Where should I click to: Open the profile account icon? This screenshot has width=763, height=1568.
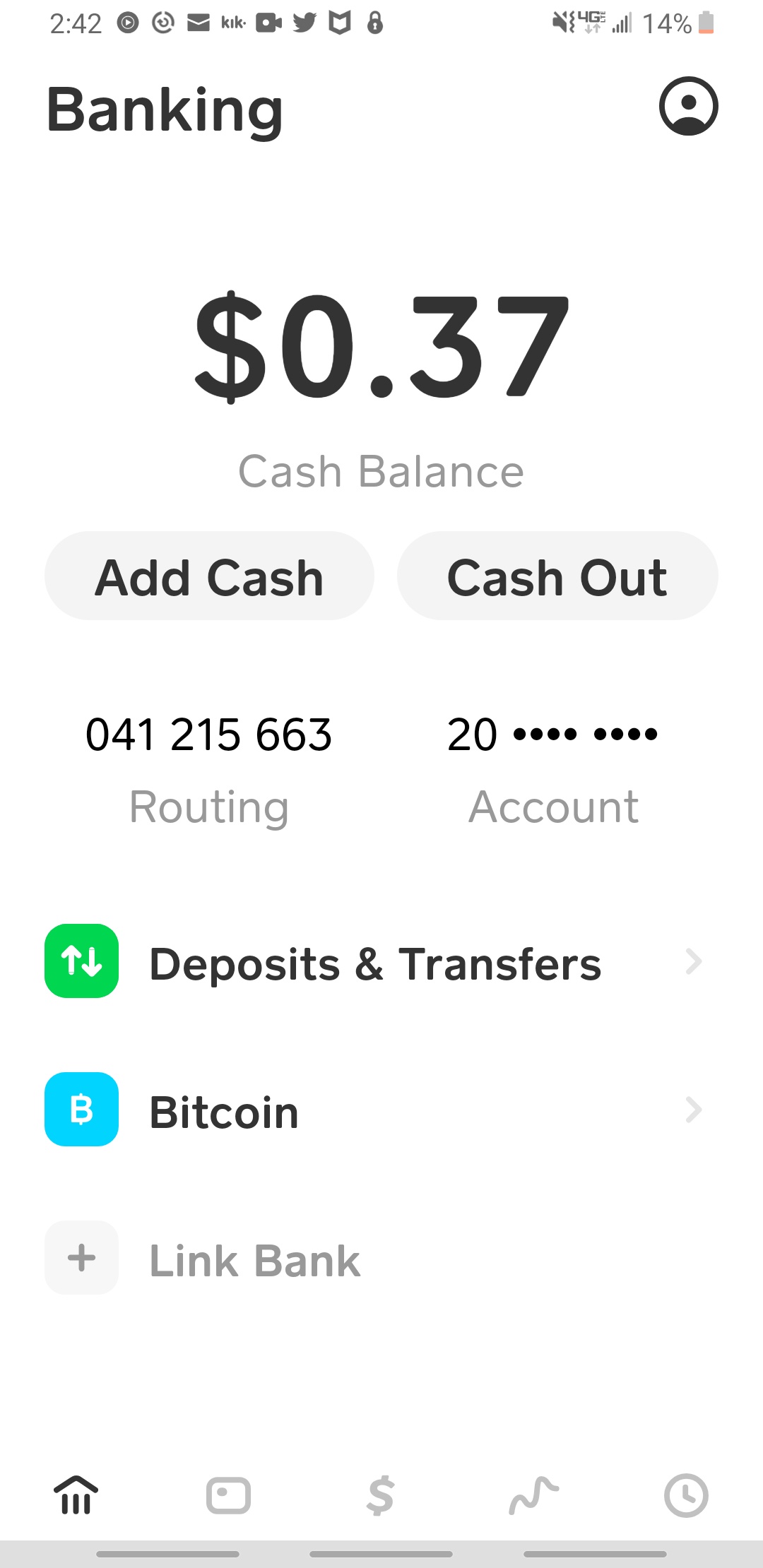[x=688, y=106]
